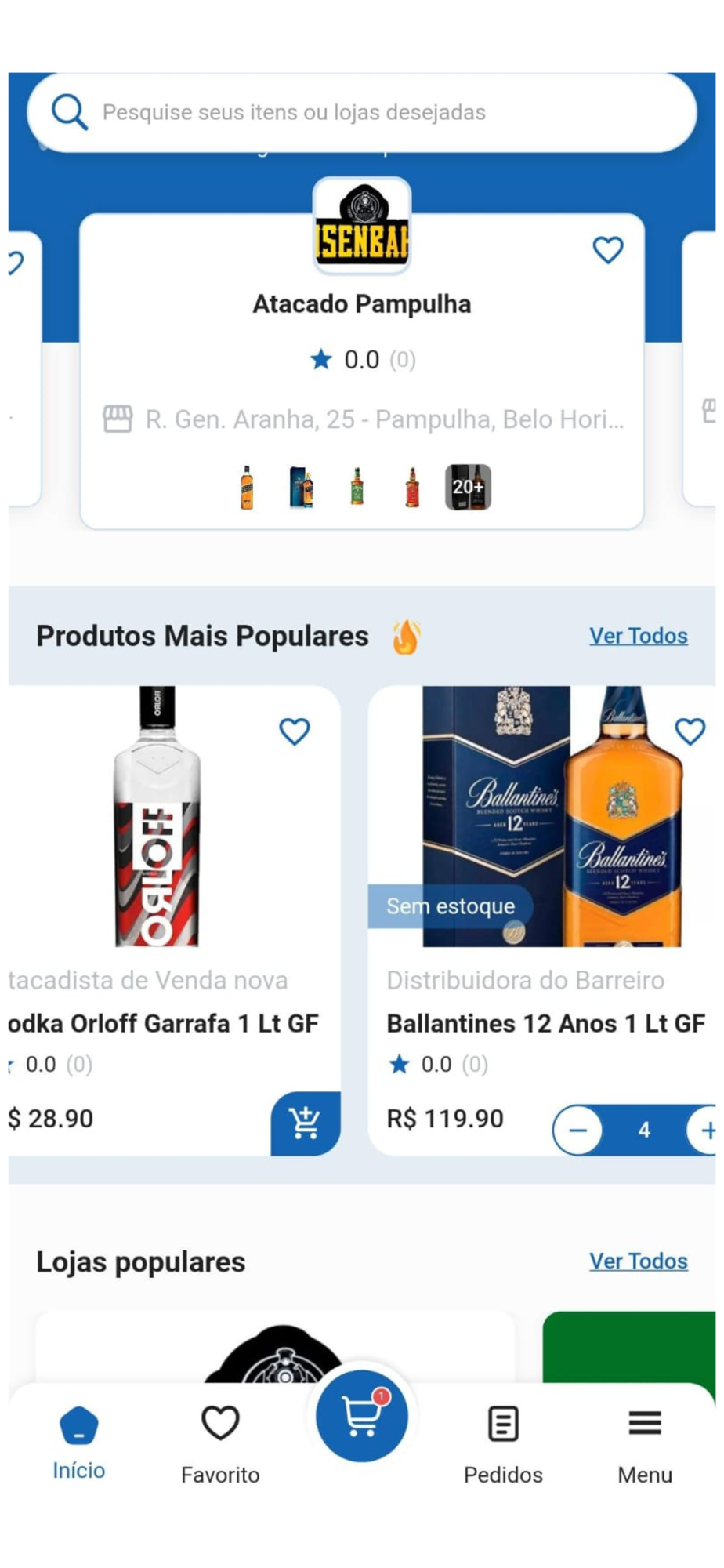The height and width of the screenshot is (1568, 724).
Task: Favorite the Vodka Orloff Garrafa product
Action: pyautogui.click(x=295, y=731)
